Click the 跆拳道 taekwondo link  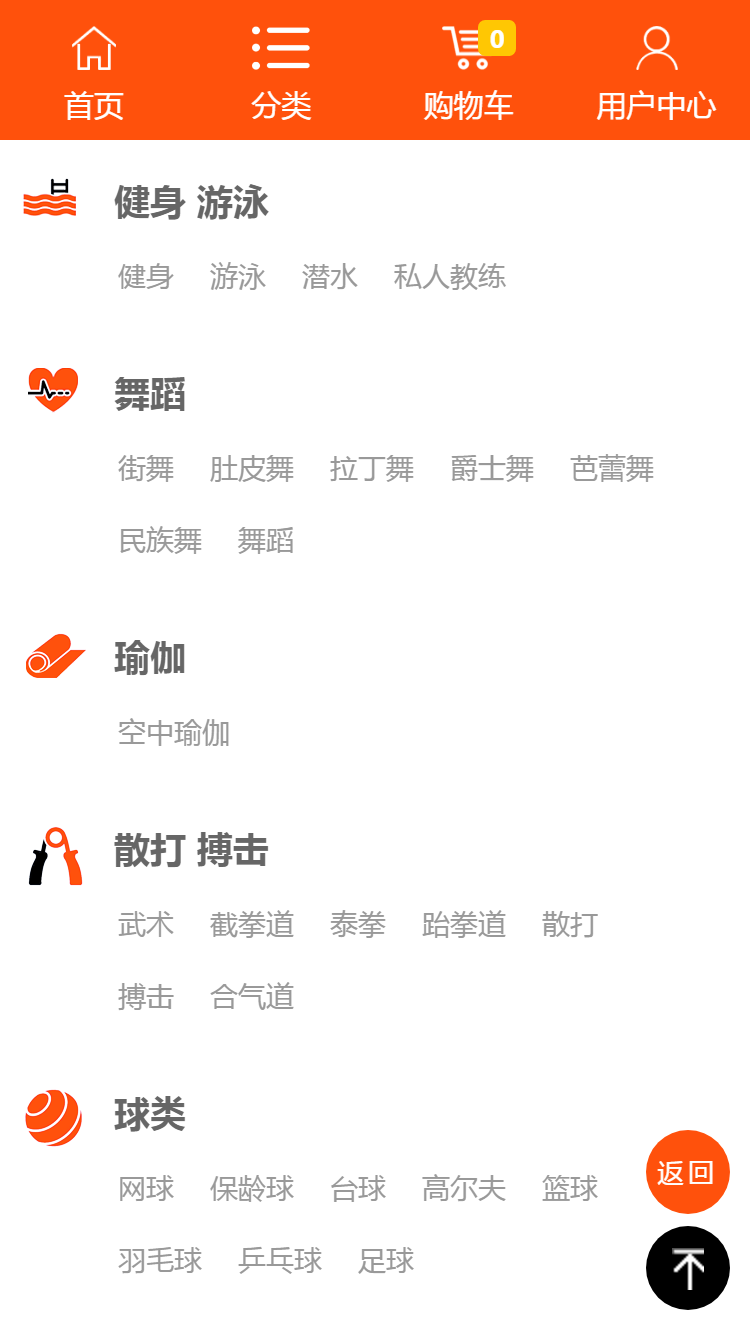[464, 925]
